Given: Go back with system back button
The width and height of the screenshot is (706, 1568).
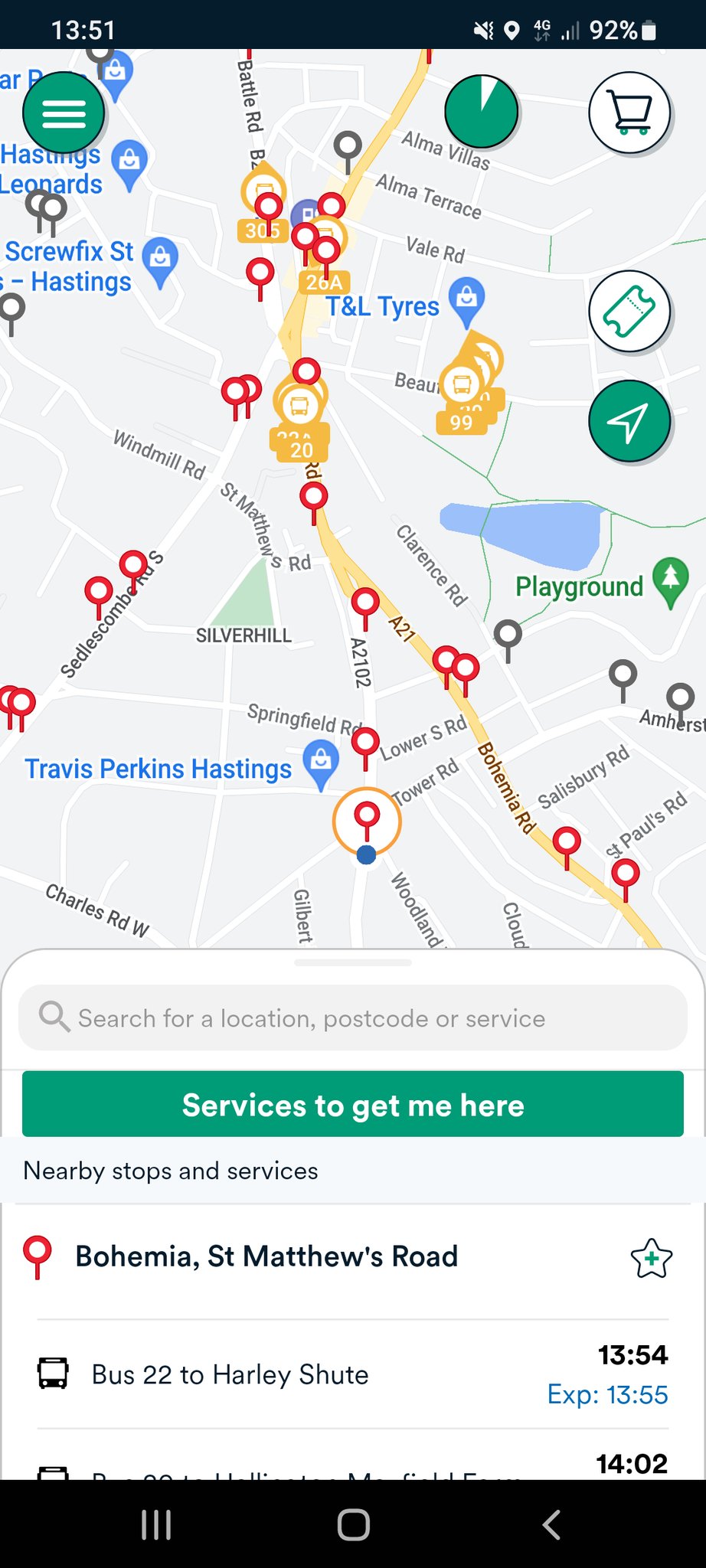Looking at the screenshot, I should [551, 1524].
